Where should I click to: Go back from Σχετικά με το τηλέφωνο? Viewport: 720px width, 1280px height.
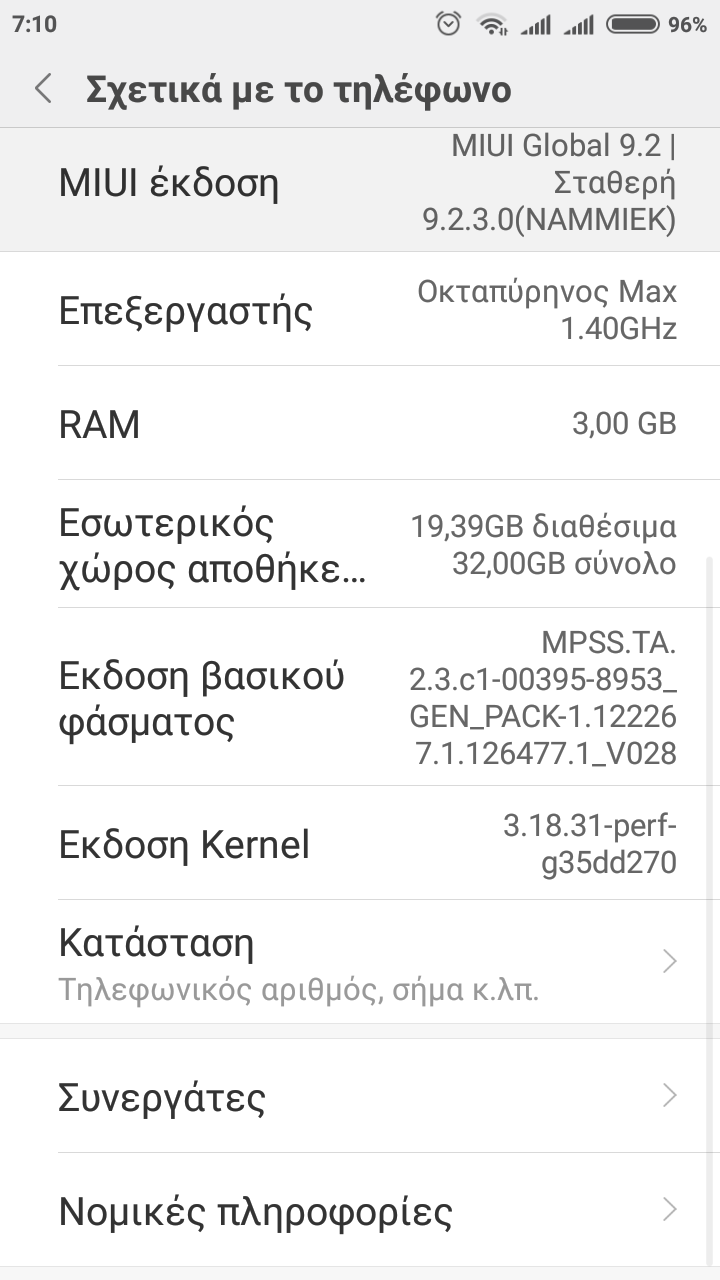(43, 89)
